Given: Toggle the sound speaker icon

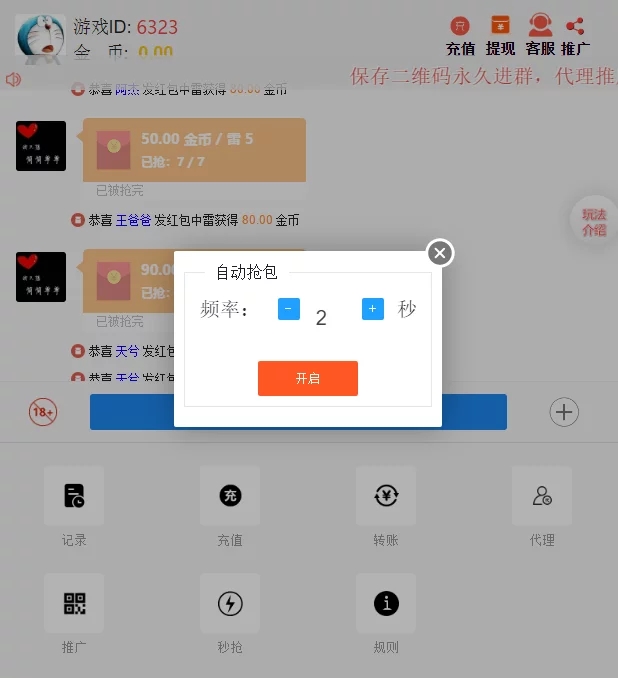Looking at the screenshot, I should [x=13, y=79].
